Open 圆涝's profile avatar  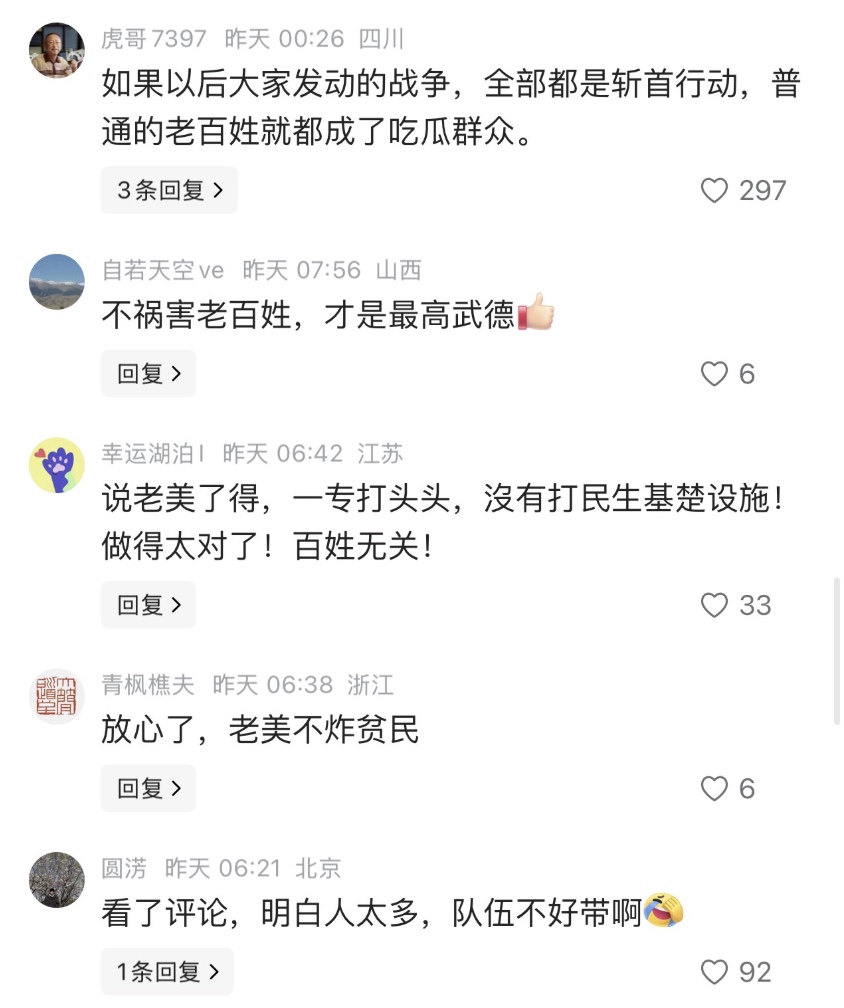tap(56, 879)
